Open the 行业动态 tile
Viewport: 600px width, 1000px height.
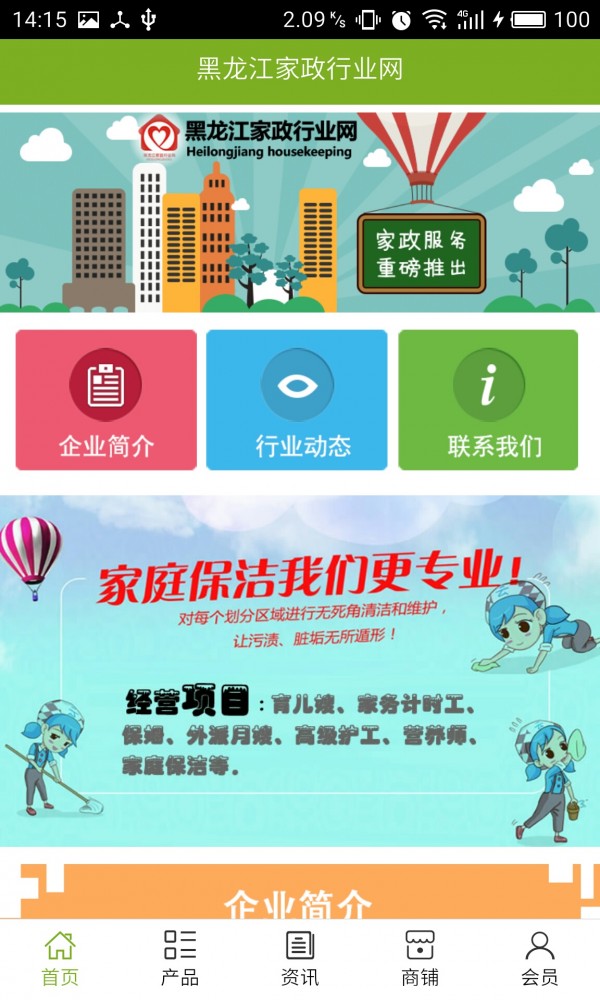(297, 400)
